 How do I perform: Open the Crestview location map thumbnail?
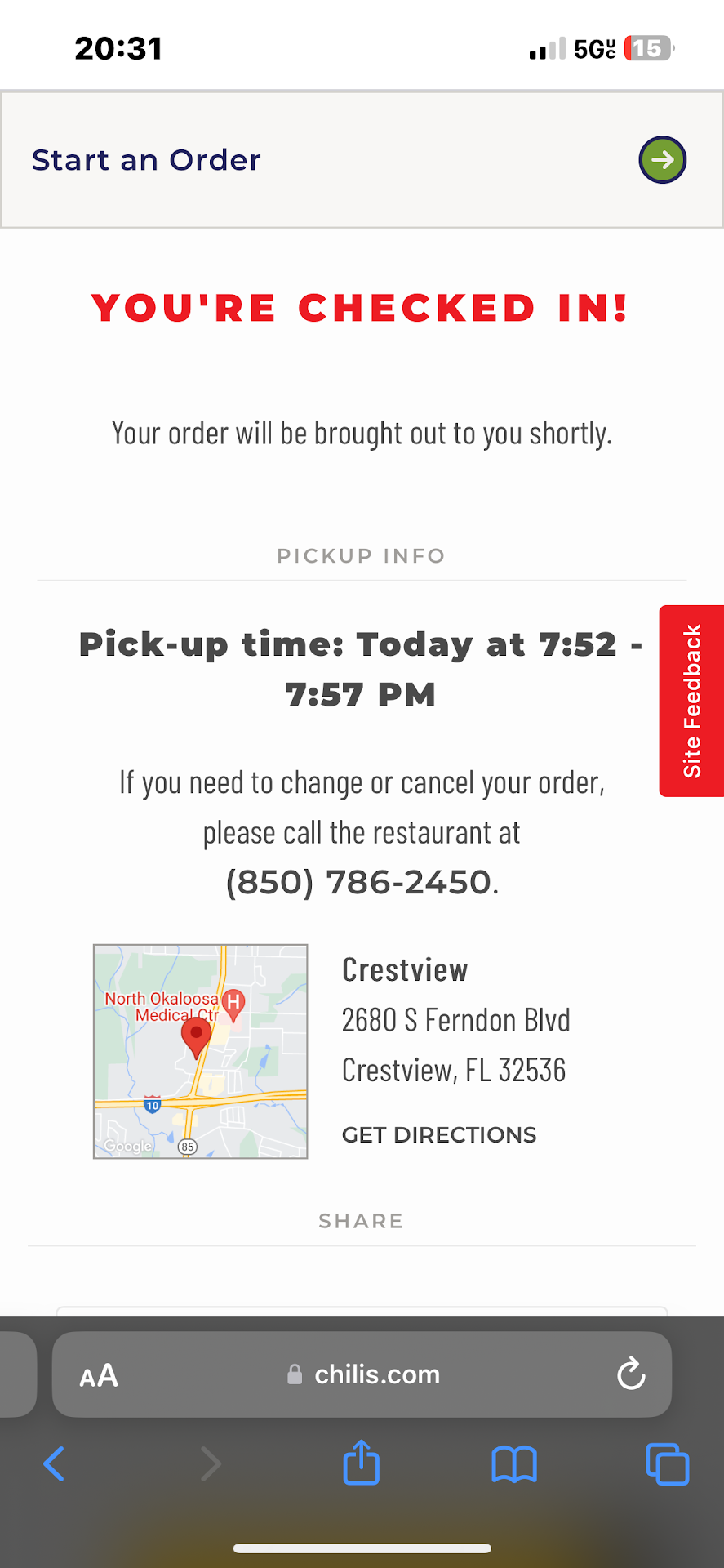tap(201, 1051)
